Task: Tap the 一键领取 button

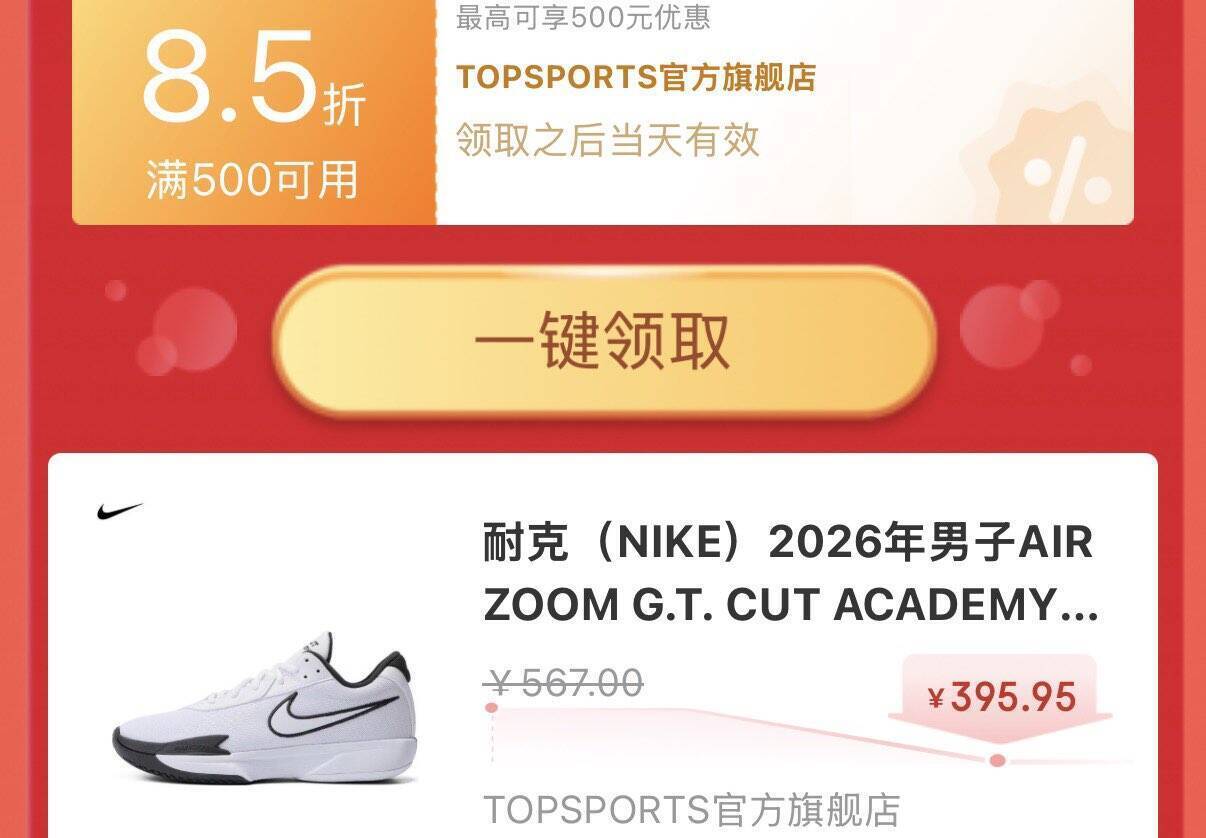Action: point(603,341)
